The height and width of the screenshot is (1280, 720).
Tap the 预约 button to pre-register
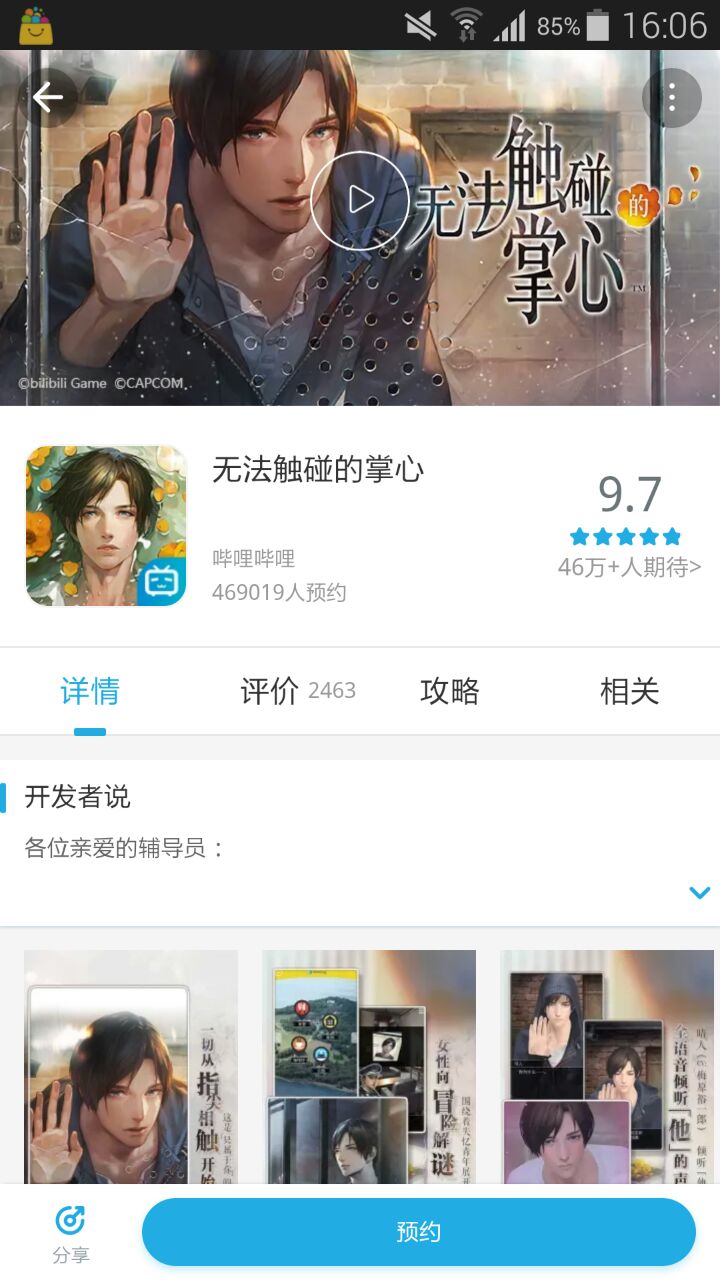(418, 1232)
